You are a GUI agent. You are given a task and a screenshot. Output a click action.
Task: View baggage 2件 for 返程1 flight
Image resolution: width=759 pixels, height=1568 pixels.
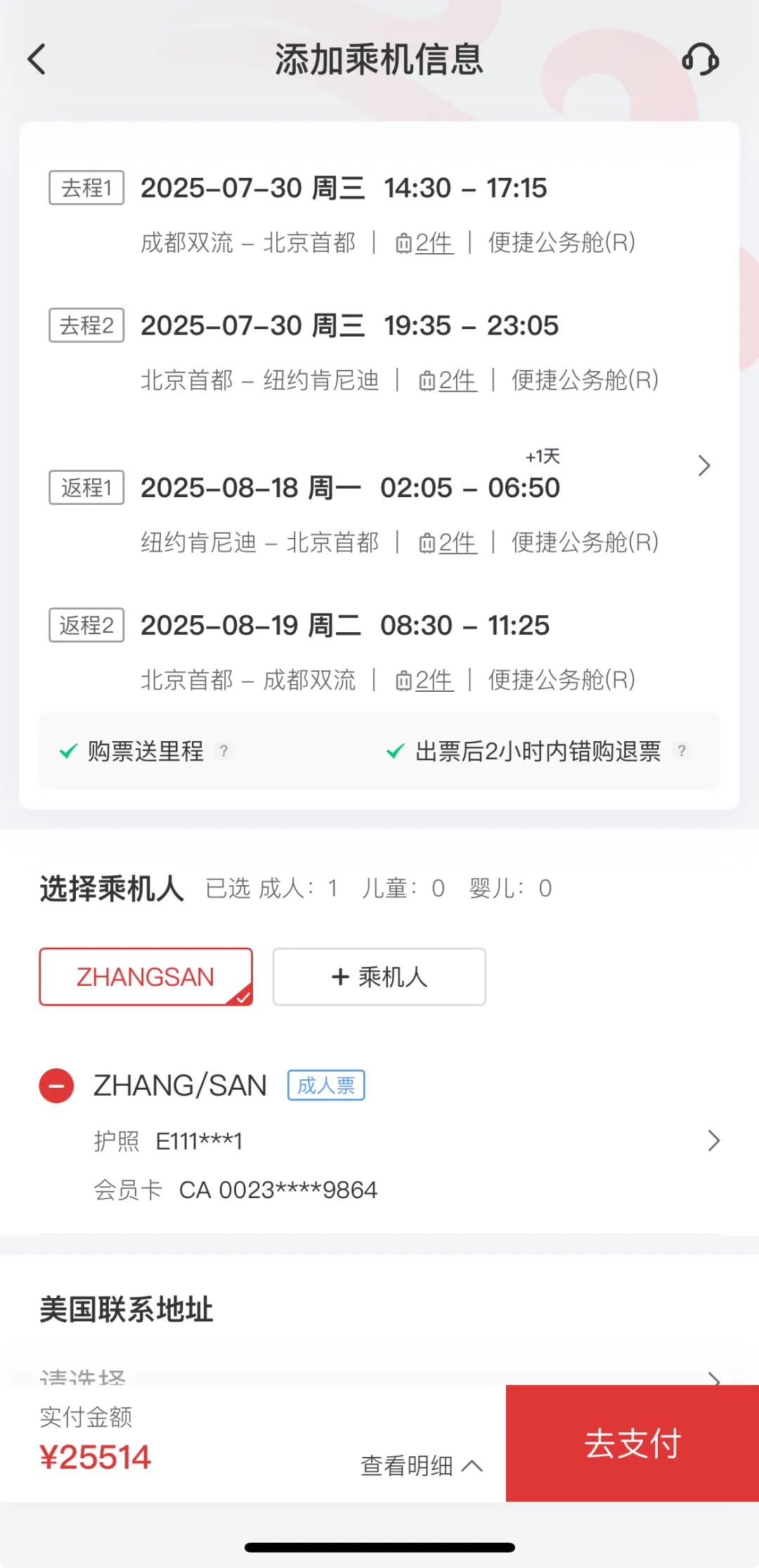click(x=448, y=544)
